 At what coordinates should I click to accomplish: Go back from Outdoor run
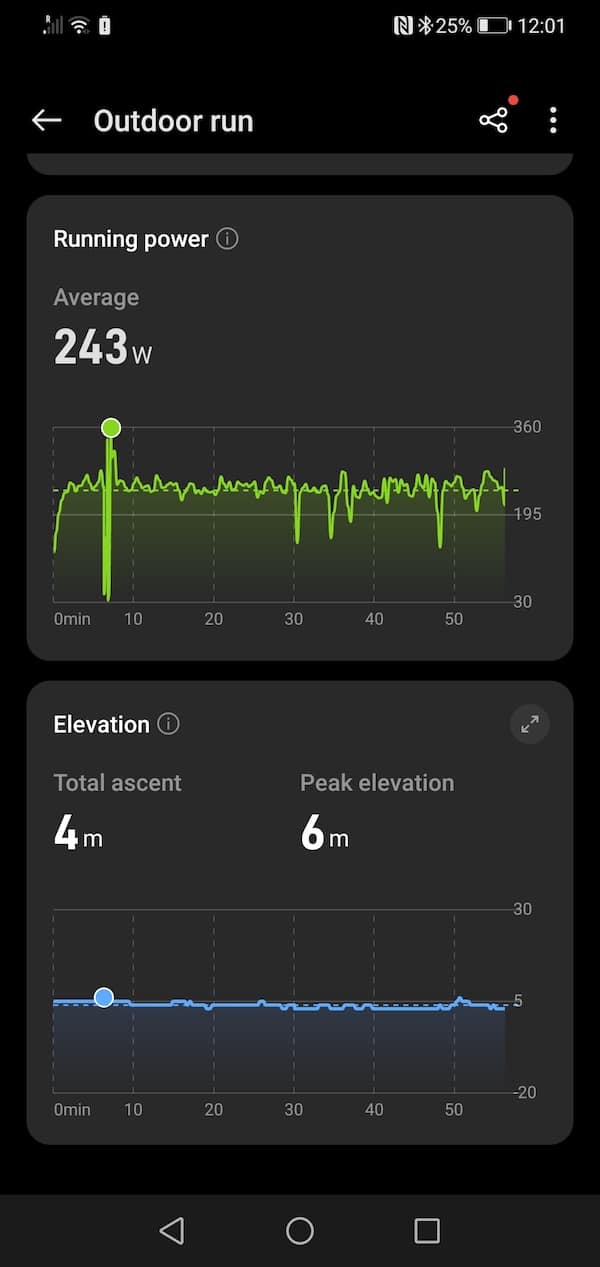tap(46, 121)
